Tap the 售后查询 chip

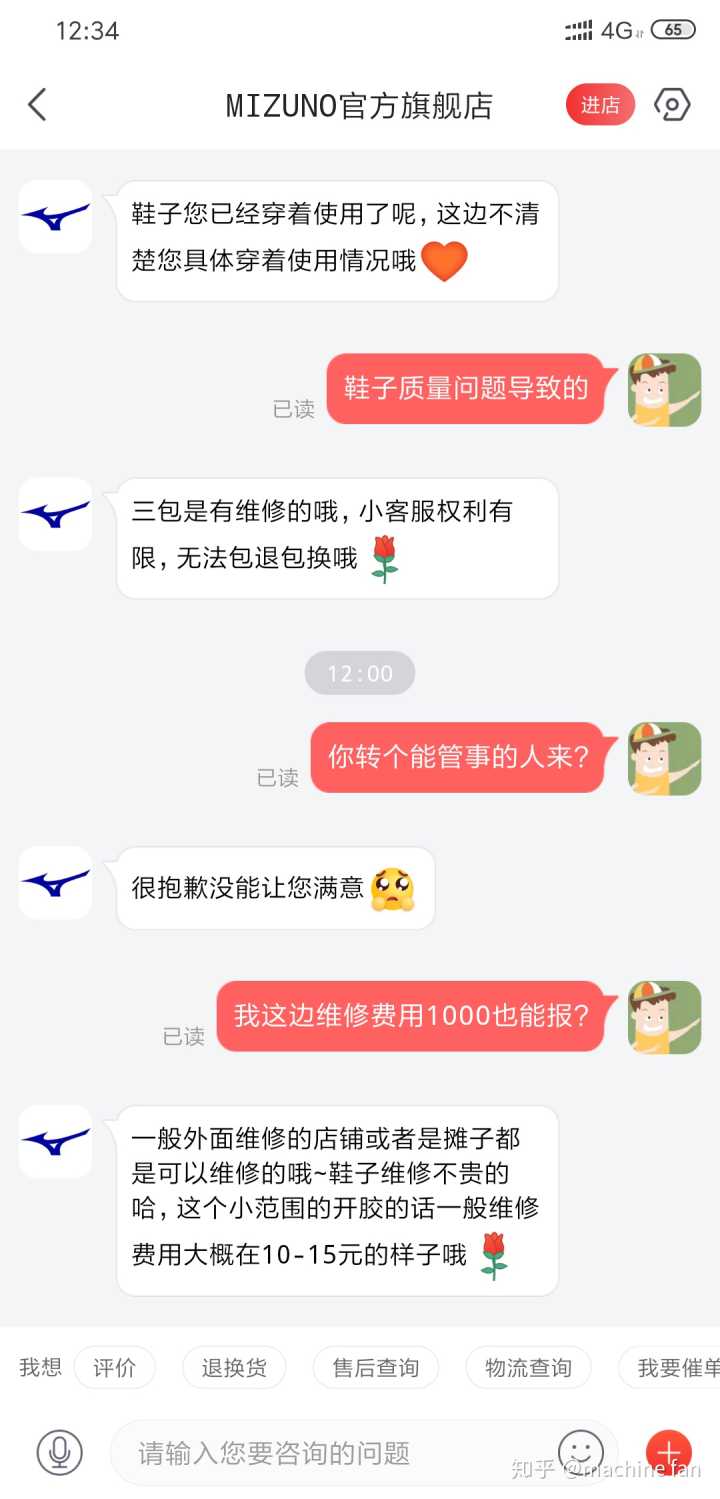[375, 1367]
